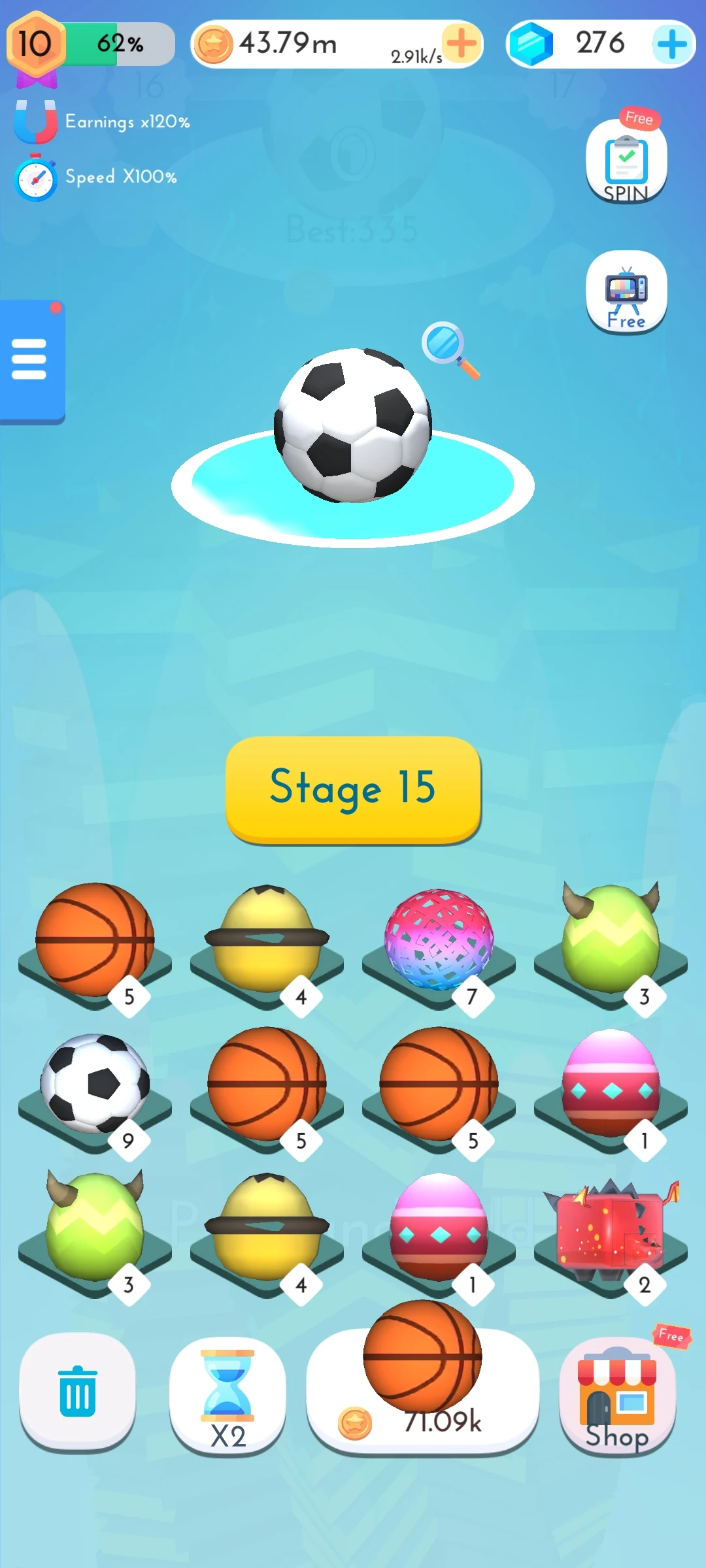Tap the gold coin currency icon
706x1568 pixels.
coord(216,42)
